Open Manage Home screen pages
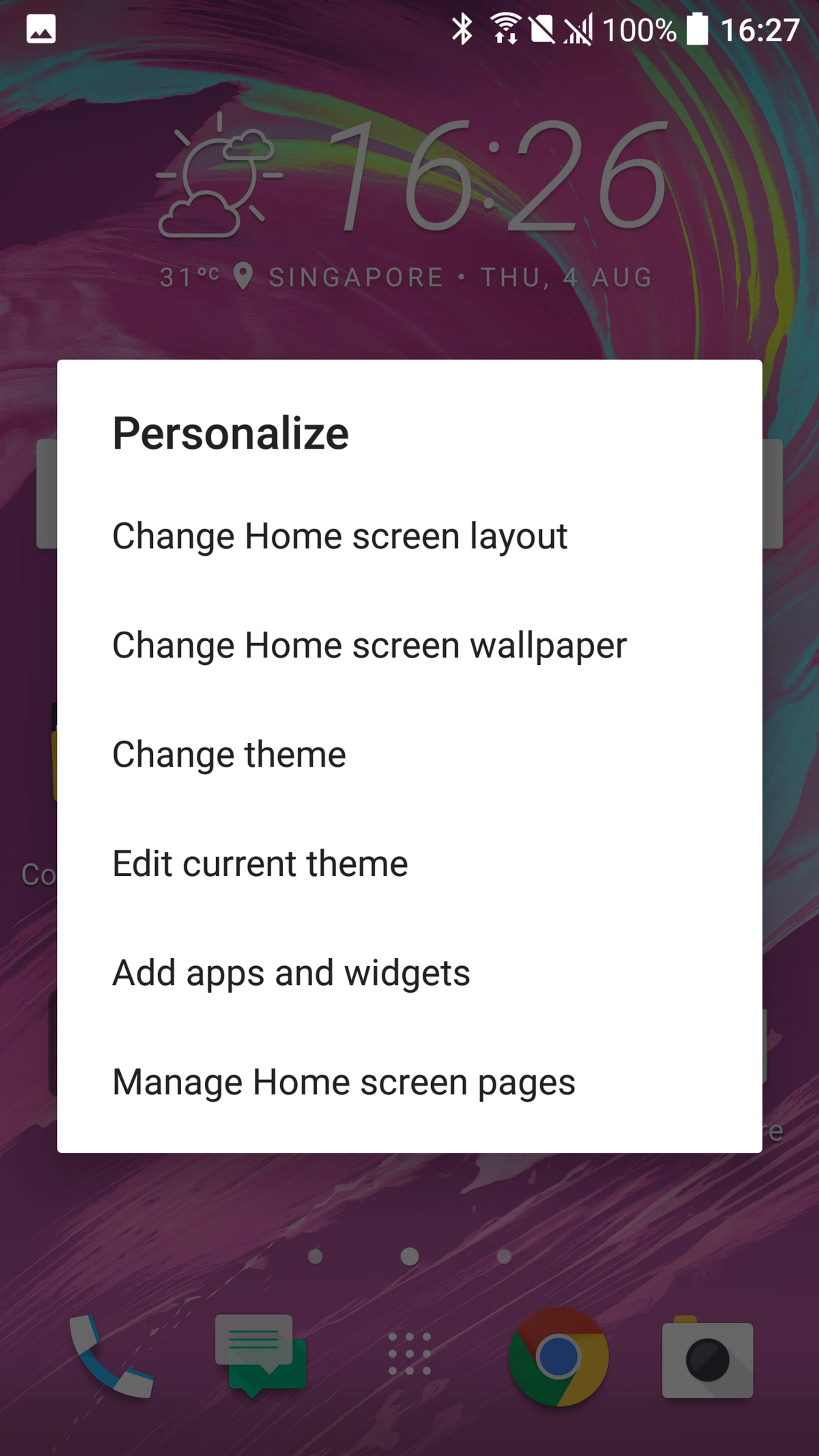The width and height of the screenshot is (819, 1456). tap(344, 1082)
